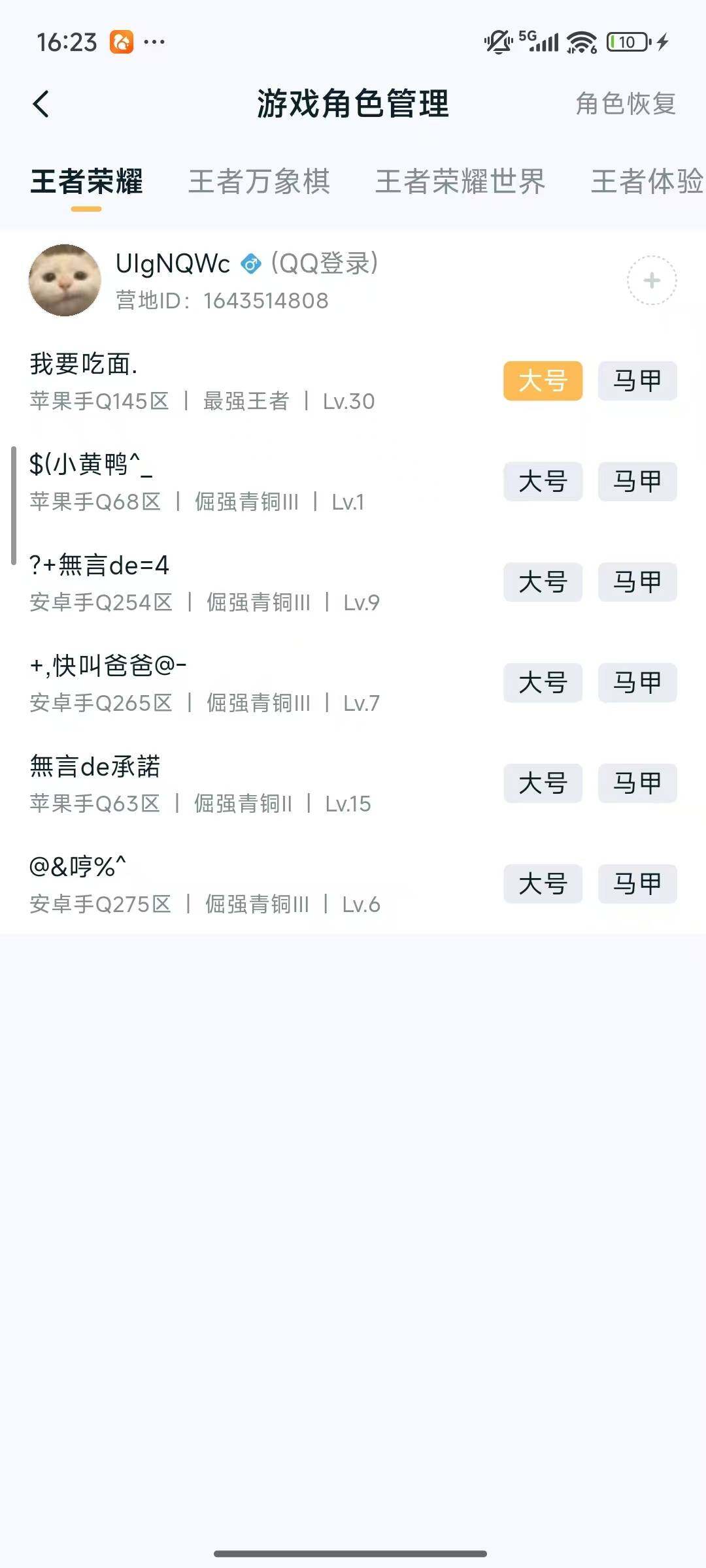Tap the ellipsis icon in the status bar
Viewport: 706px width, 1568px height.
(154, 42)
